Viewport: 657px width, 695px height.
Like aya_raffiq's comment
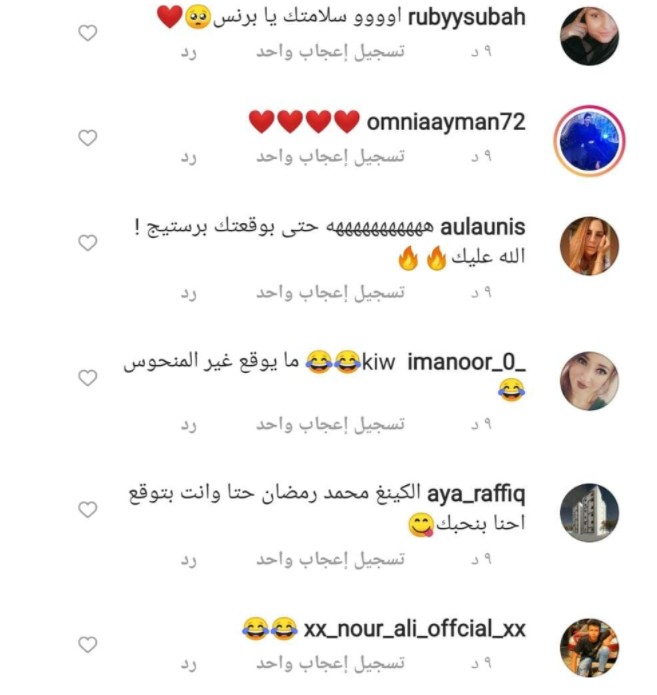tap(88, 510)
